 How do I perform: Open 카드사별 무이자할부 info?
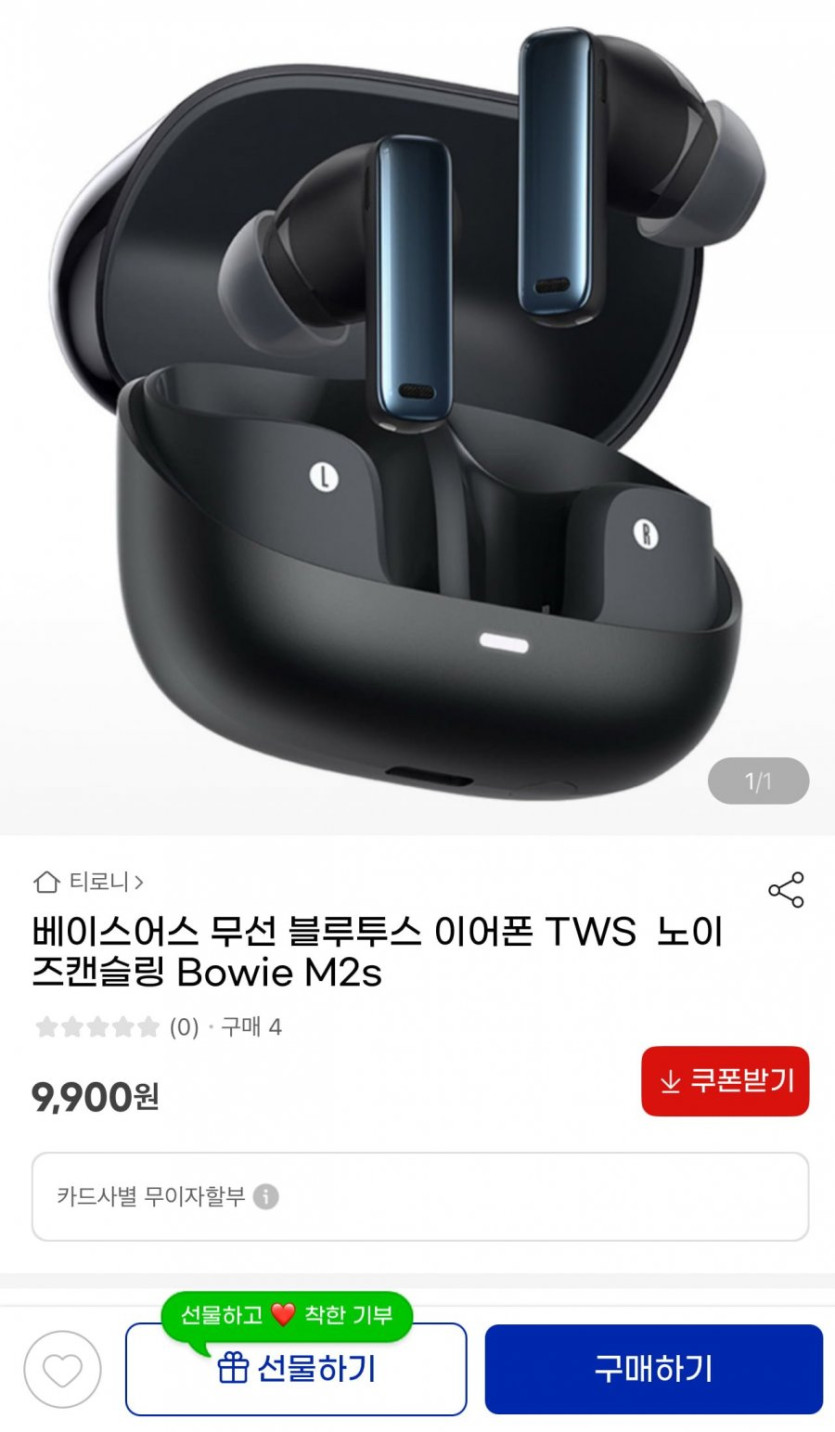coord(265,1196)
